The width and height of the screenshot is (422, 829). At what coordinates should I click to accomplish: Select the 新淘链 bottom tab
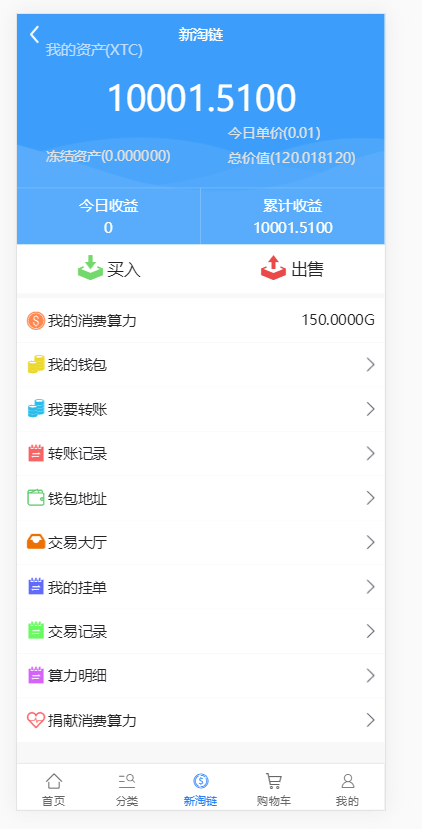click(x=200, y=789)
